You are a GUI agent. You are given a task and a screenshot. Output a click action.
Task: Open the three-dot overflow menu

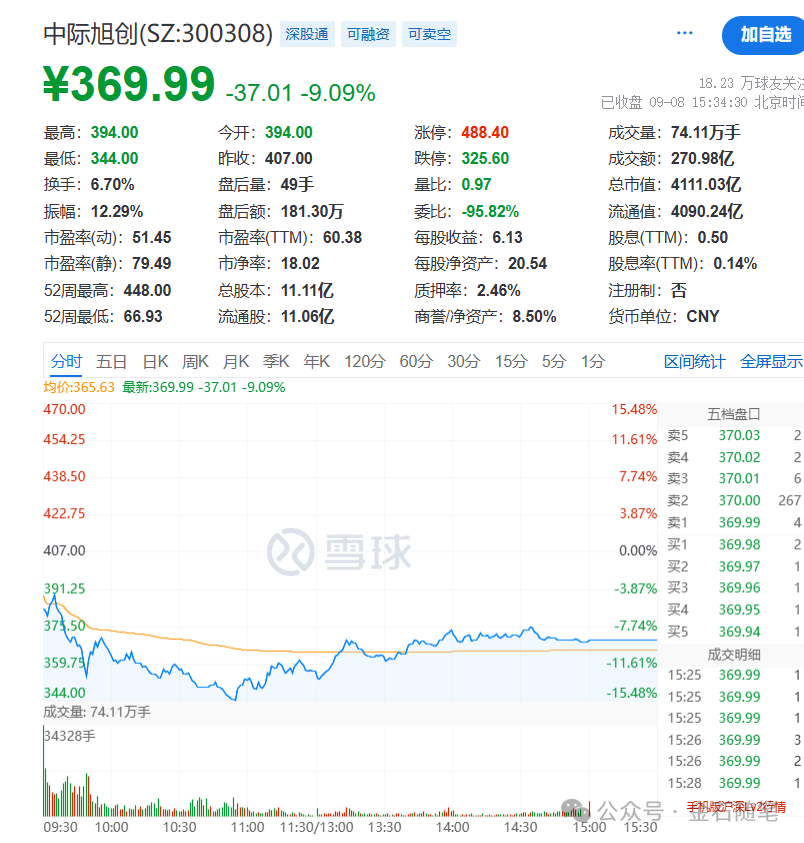click(x=684, y=33)
